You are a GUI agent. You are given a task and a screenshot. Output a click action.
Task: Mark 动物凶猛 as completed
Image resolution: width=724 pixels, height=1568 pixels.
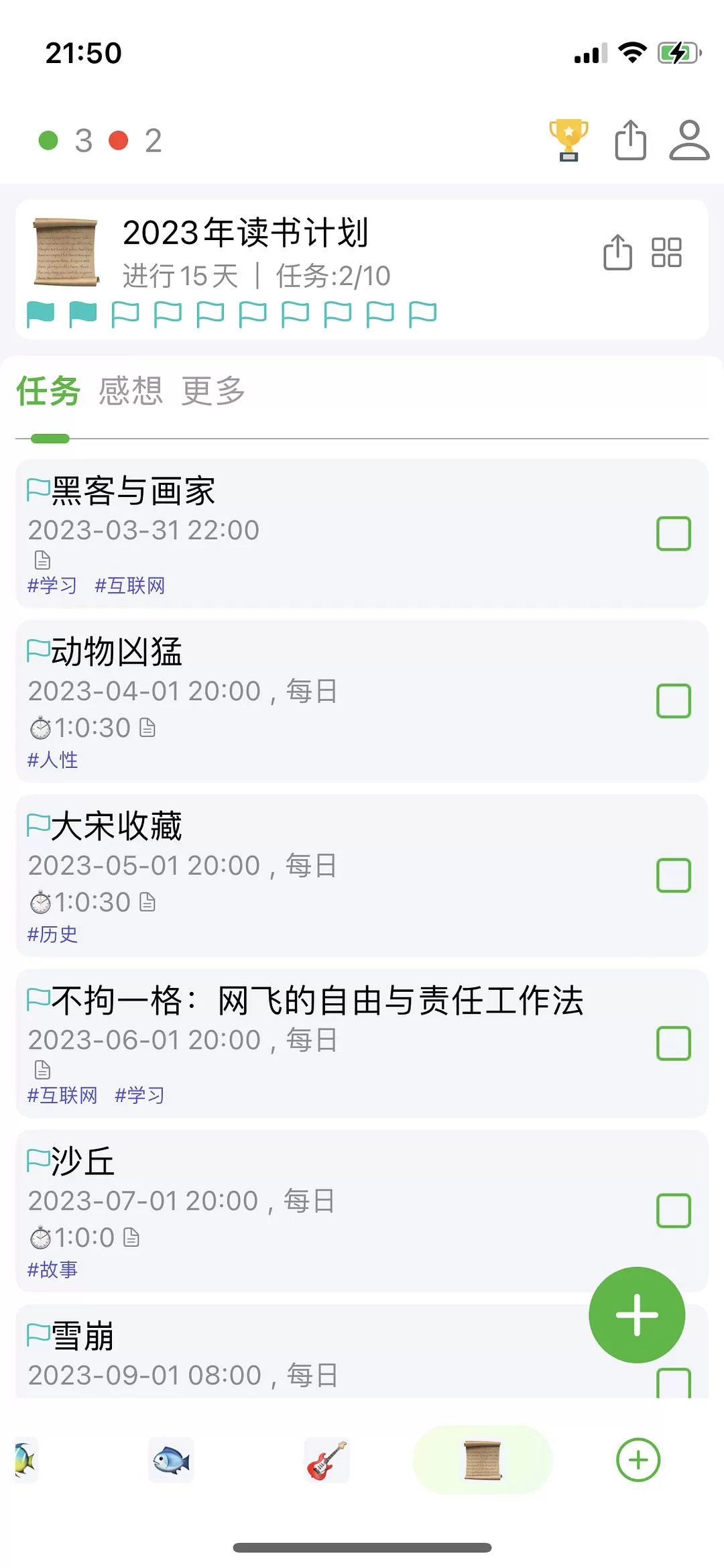click(673, 702)
